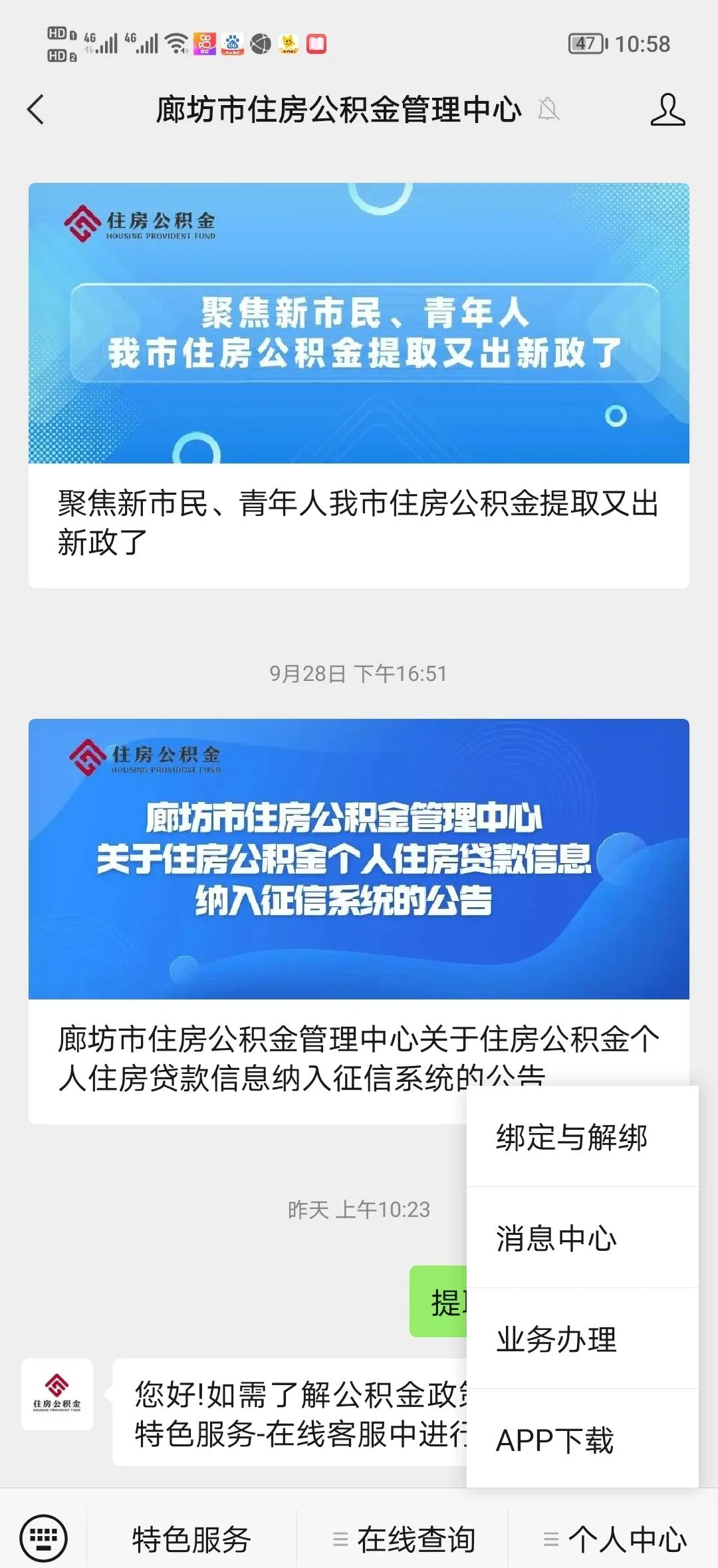Open the 特色服务 menu
The width and height of the screenshot is (718, 1568).
coord(191,1539)
